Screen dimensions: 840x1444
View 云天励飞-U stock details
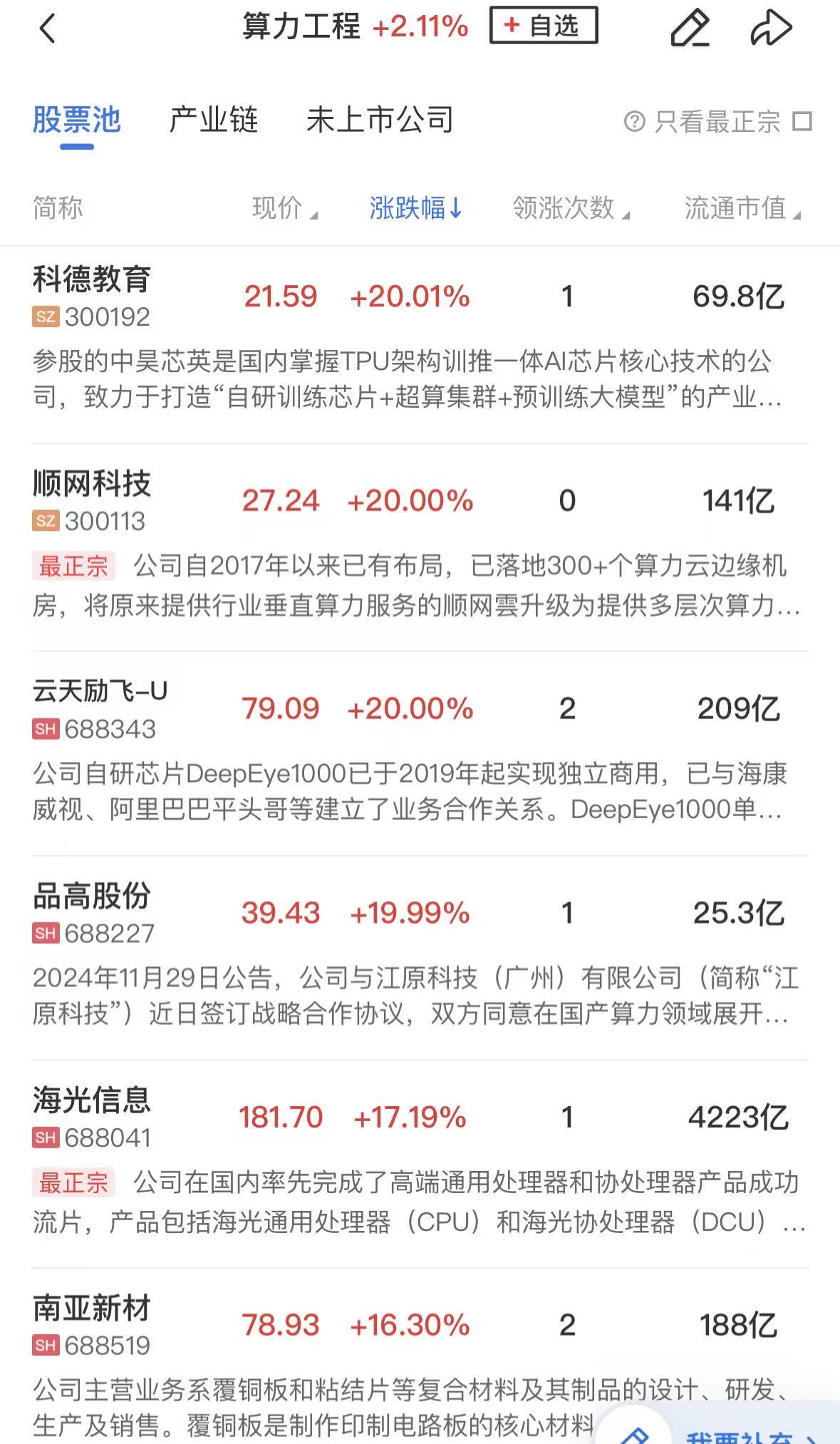(x=100, y=708)
